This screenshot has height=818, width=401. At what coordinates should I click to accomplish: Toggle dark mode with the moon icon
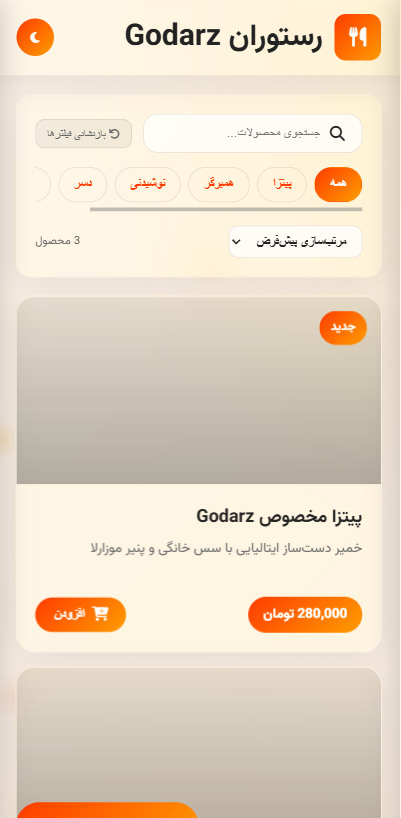click(x=35, y=37)
